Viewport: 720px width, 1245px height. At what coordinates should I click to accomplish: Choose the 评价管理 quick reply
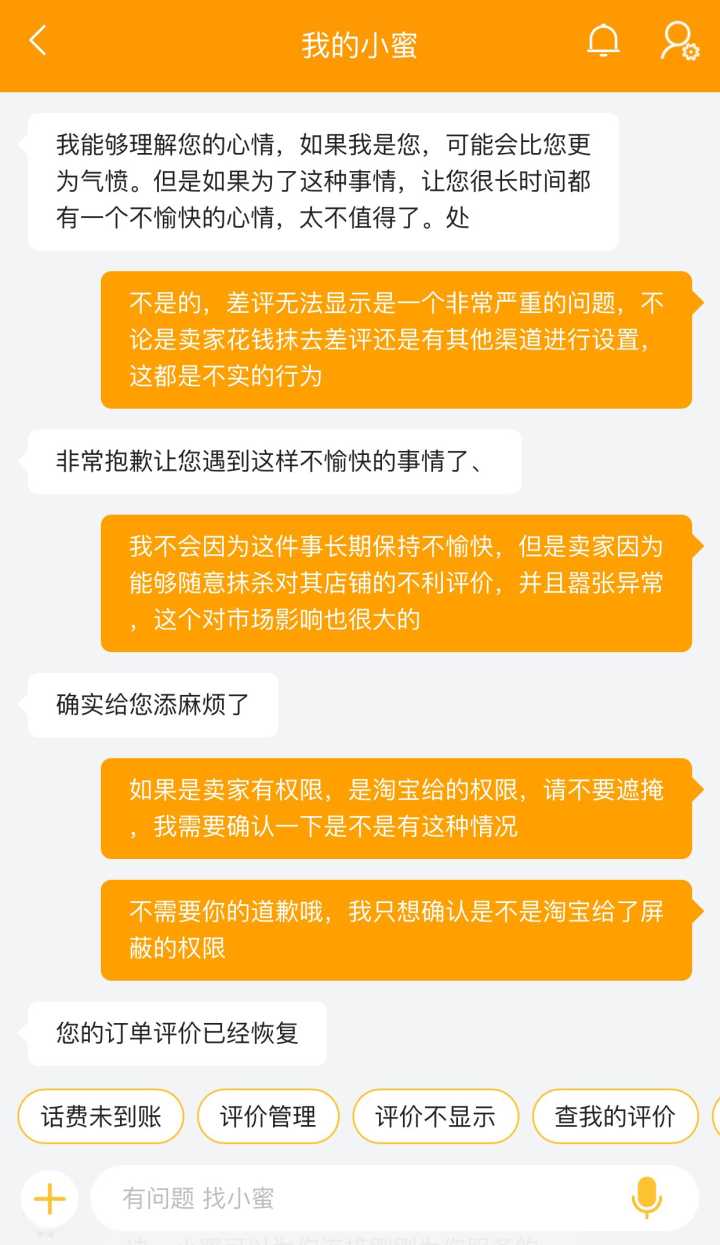268,1116
